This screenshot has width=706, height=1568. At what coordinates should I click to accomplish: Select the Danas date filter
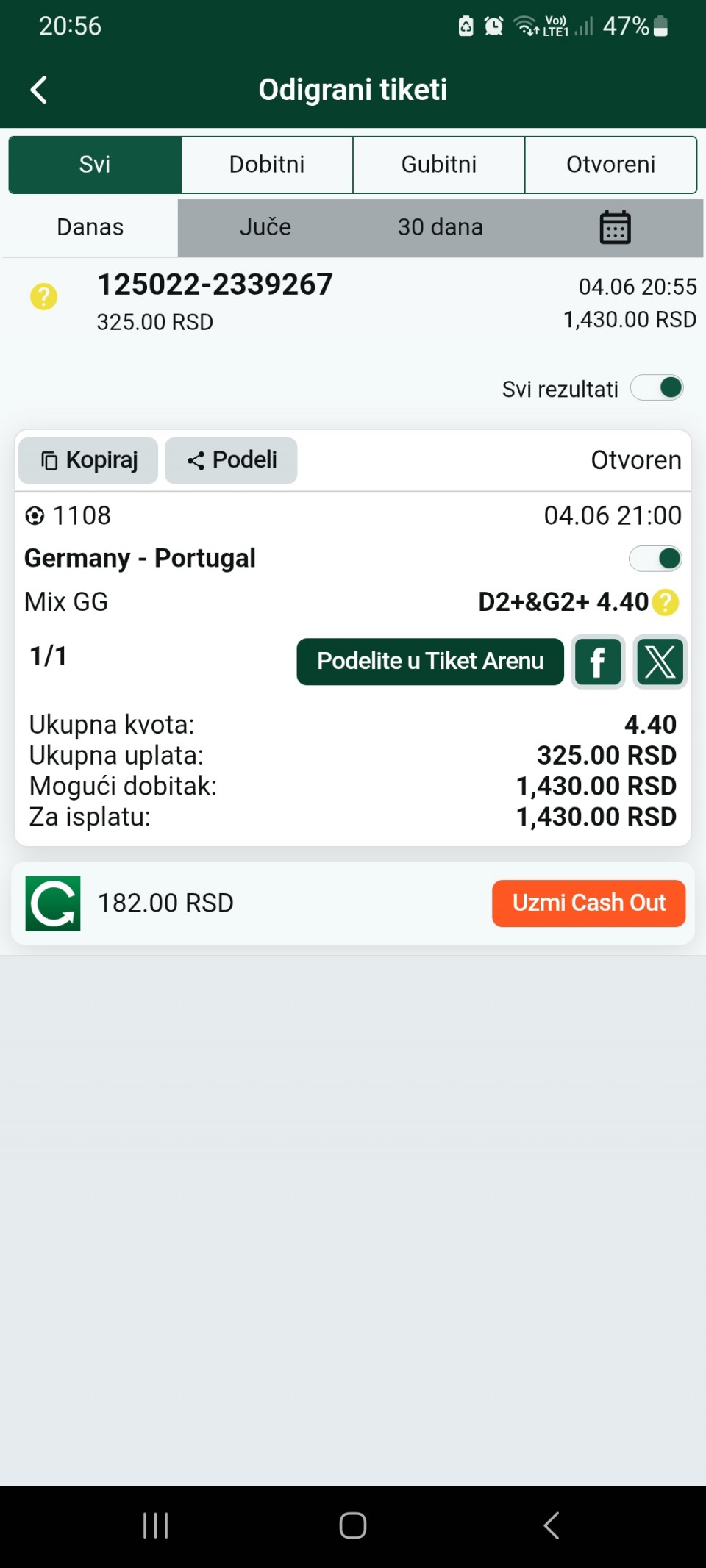point(90,227)
